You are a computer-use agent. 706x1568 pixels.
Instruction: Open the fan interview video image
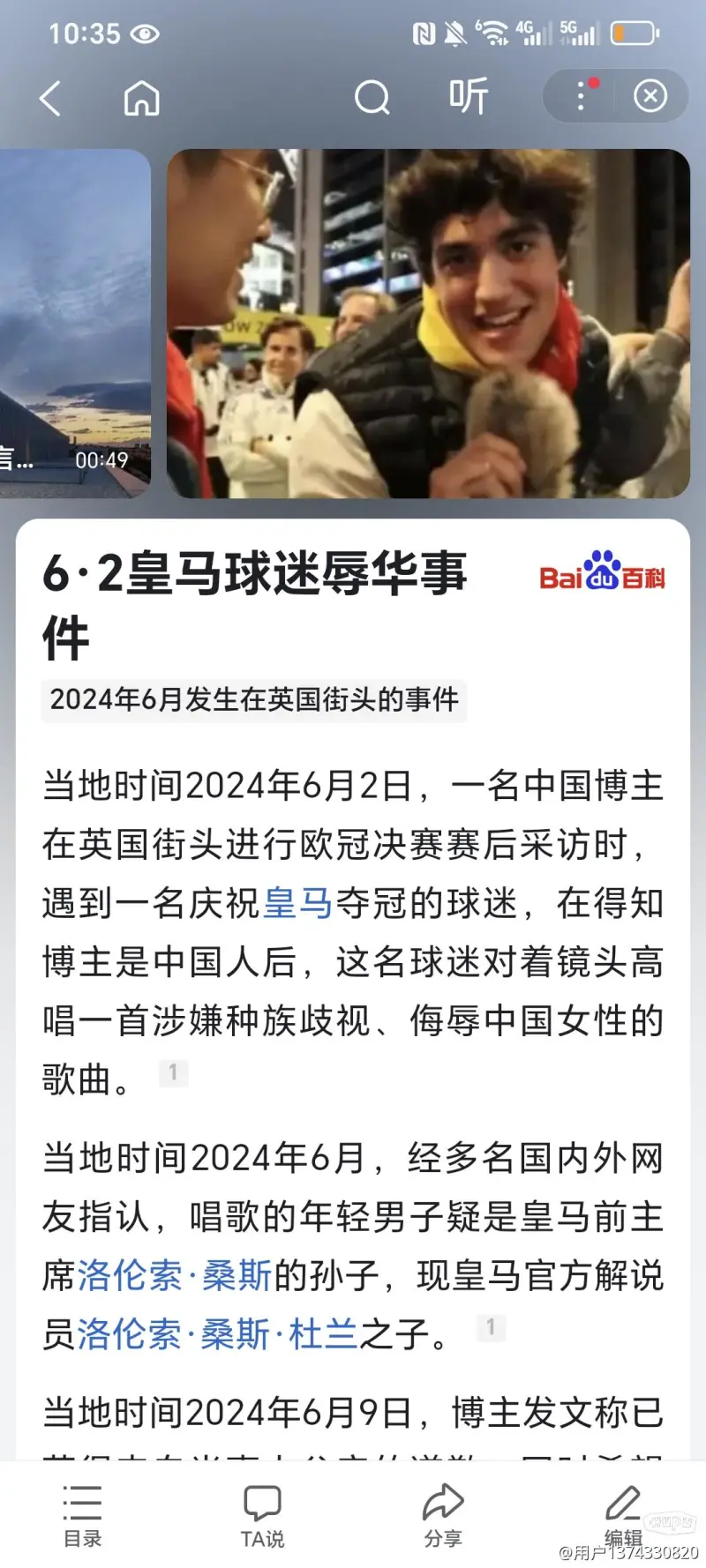point(428,323)
